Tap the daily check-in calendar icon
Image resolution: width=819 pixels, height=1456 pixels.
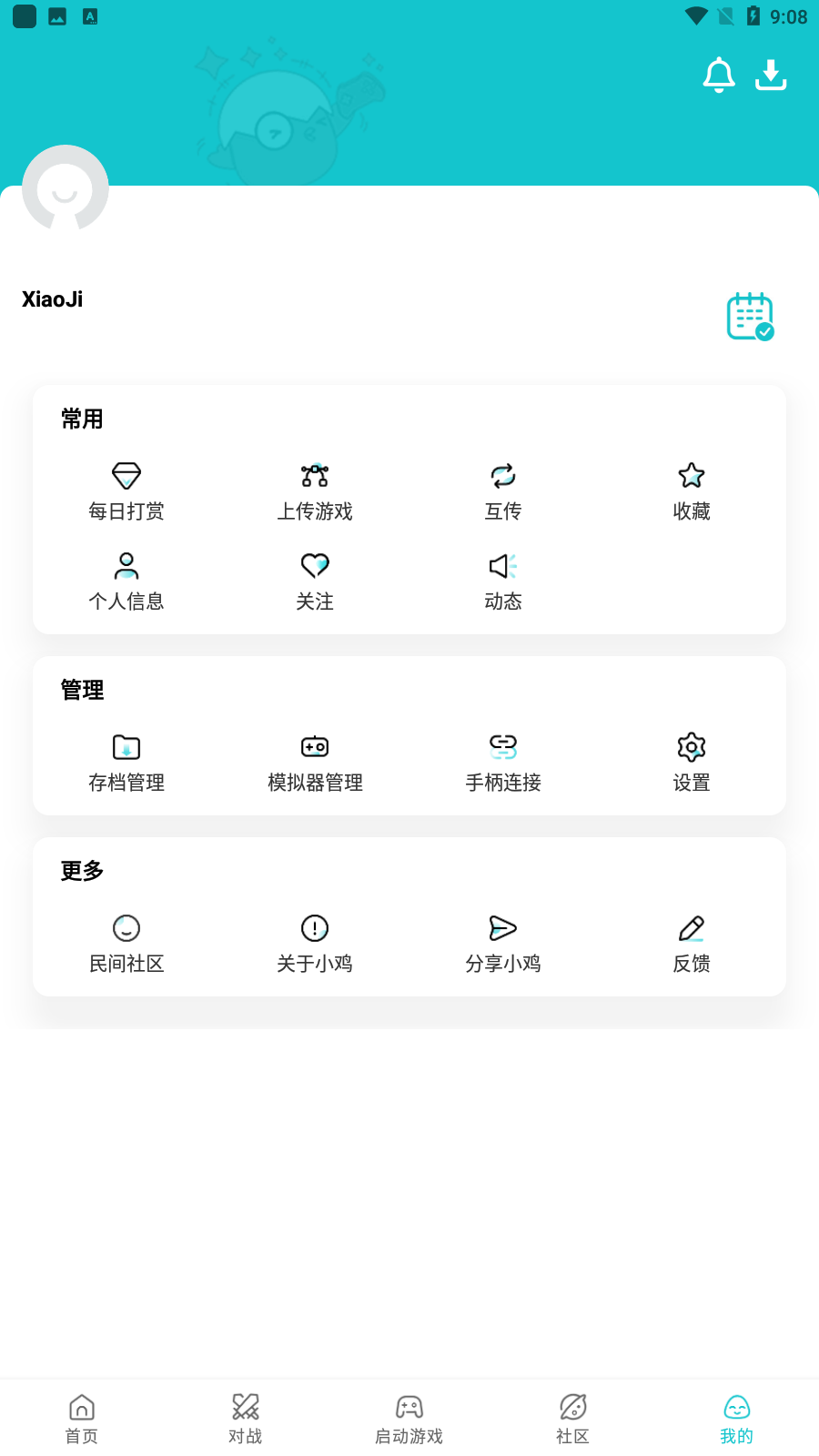pyautogui.click(x=751, y=317)
